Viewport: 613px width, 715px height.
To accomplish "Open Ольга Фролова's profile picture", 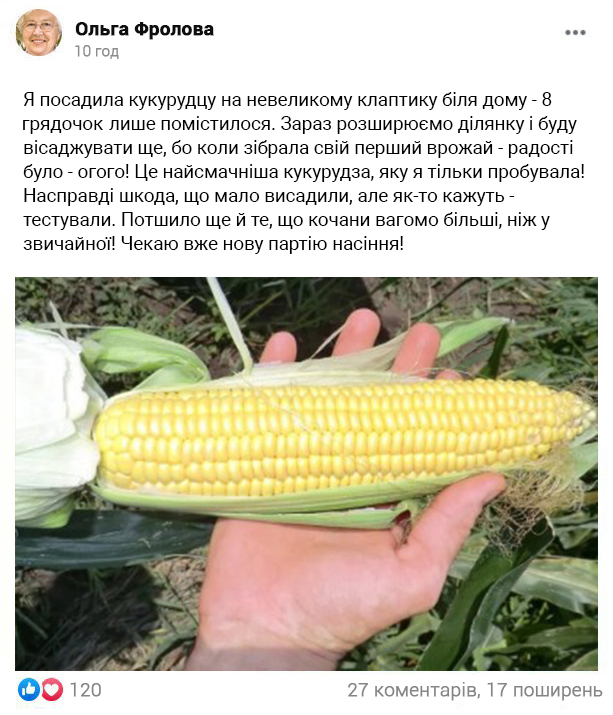I will point(39,33).
